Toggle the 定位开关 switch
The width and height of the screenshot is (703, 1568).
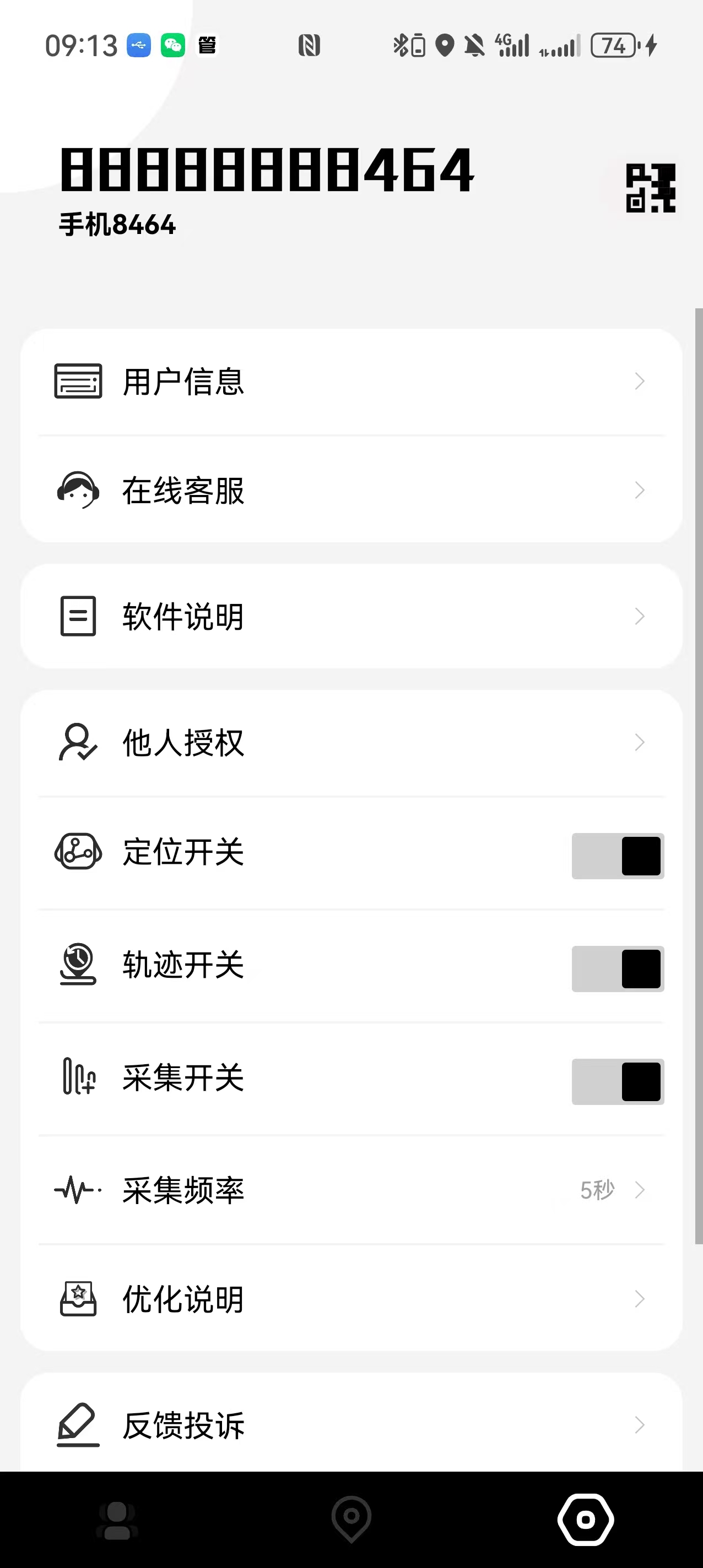pos(617,856)
